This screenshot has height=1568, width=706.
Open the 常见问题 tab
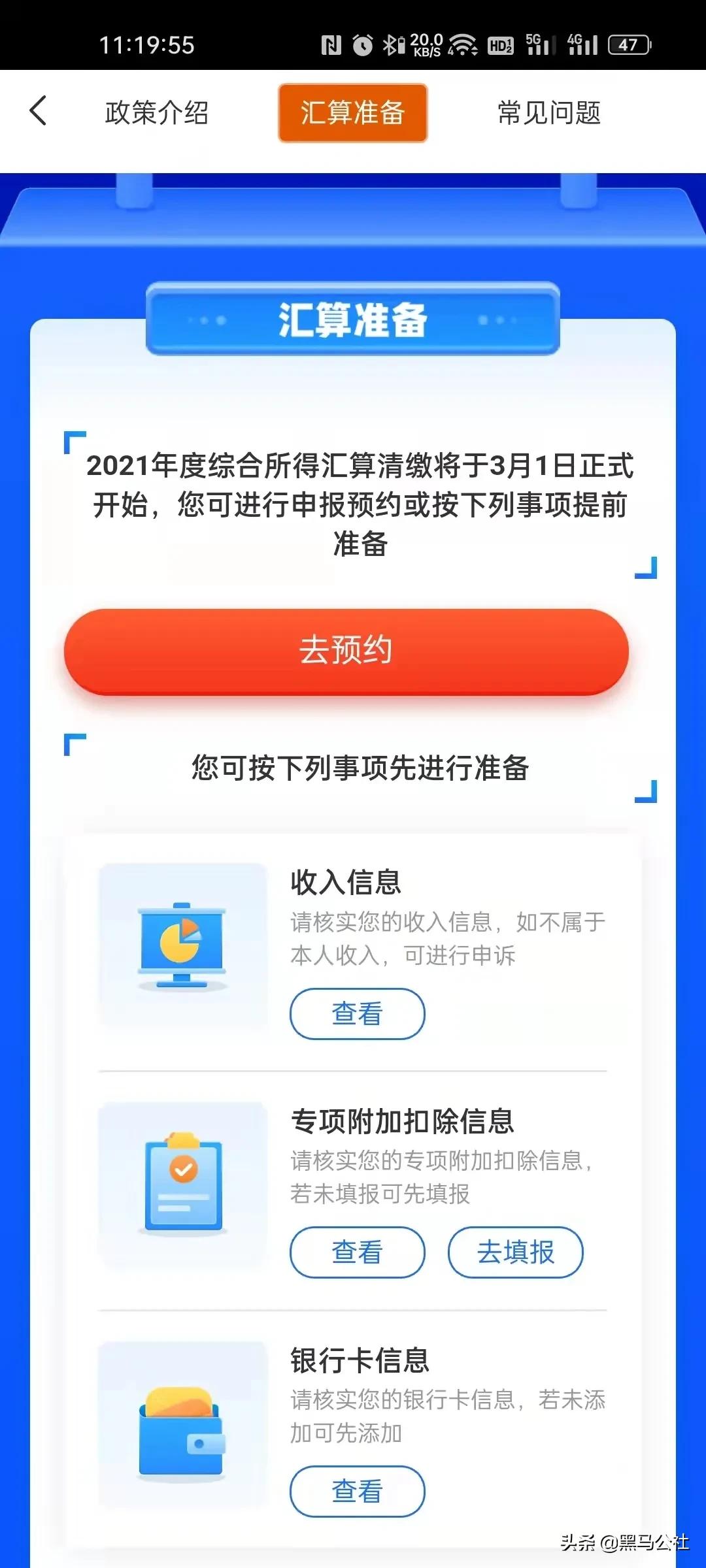pyautogui.click(x=550, y=112)
